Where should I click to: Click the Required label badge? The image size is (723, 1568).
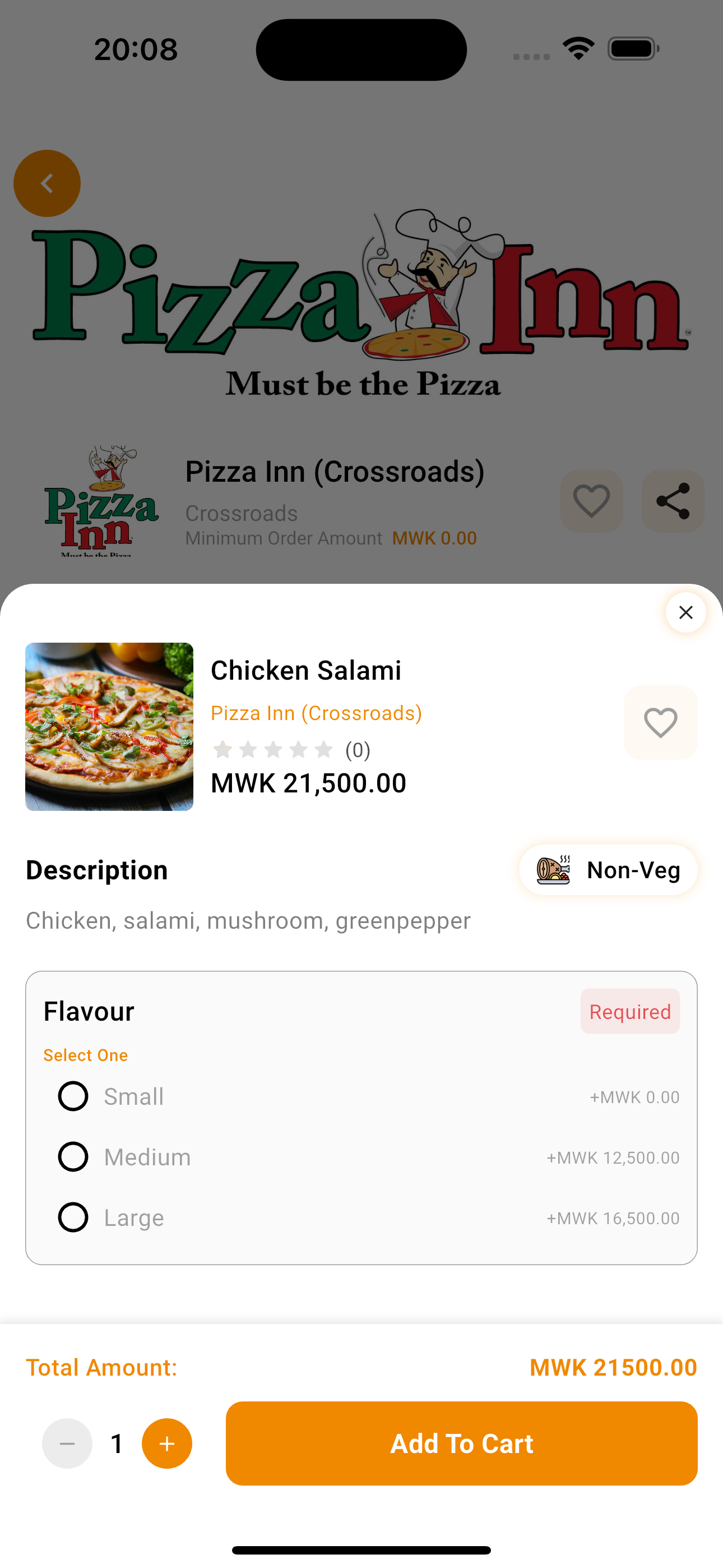click(630, 1011)
